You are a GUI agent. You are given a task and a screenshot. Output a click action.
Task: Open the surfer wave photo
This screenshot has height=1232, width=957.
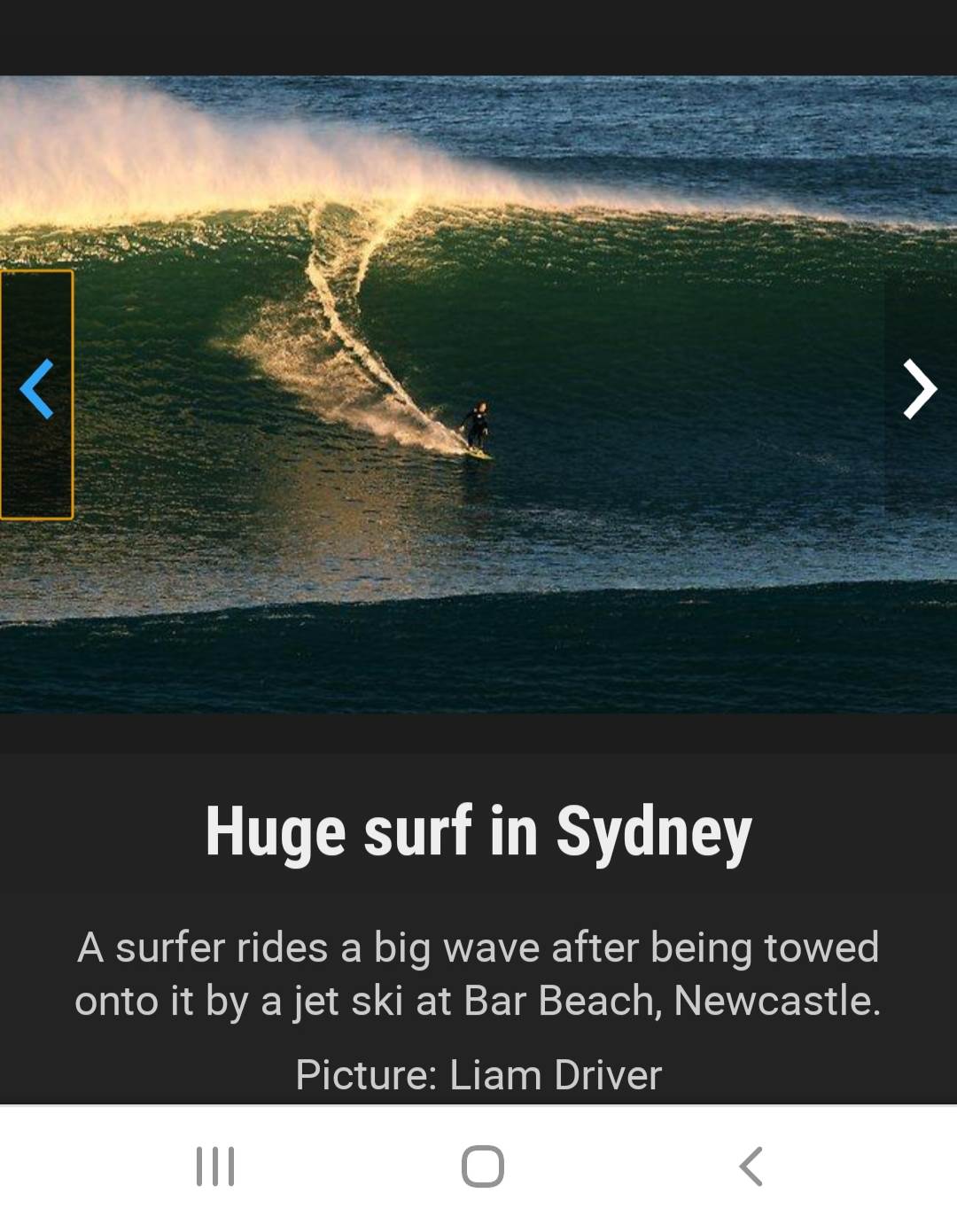pos(478,394)
